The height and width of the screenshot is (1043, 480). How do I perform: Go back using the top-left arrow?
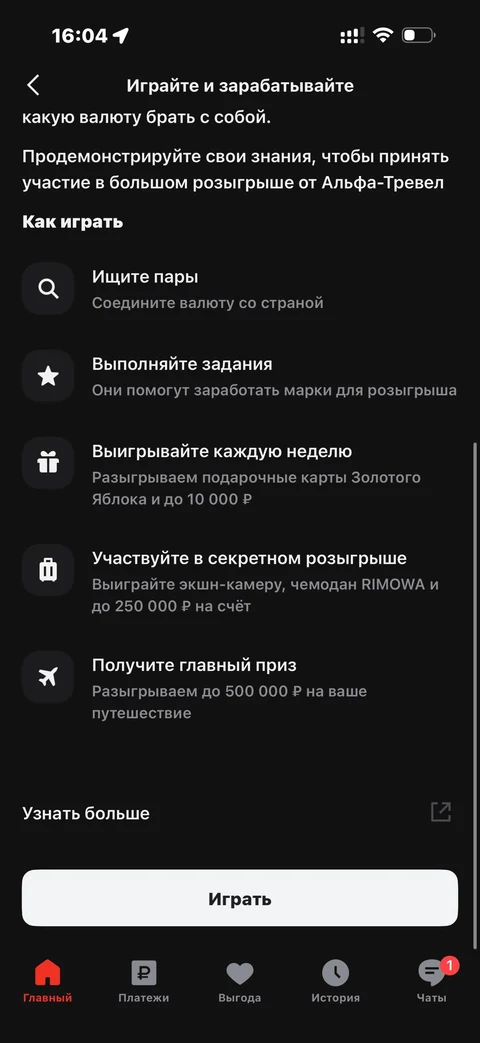pos(33,85)
